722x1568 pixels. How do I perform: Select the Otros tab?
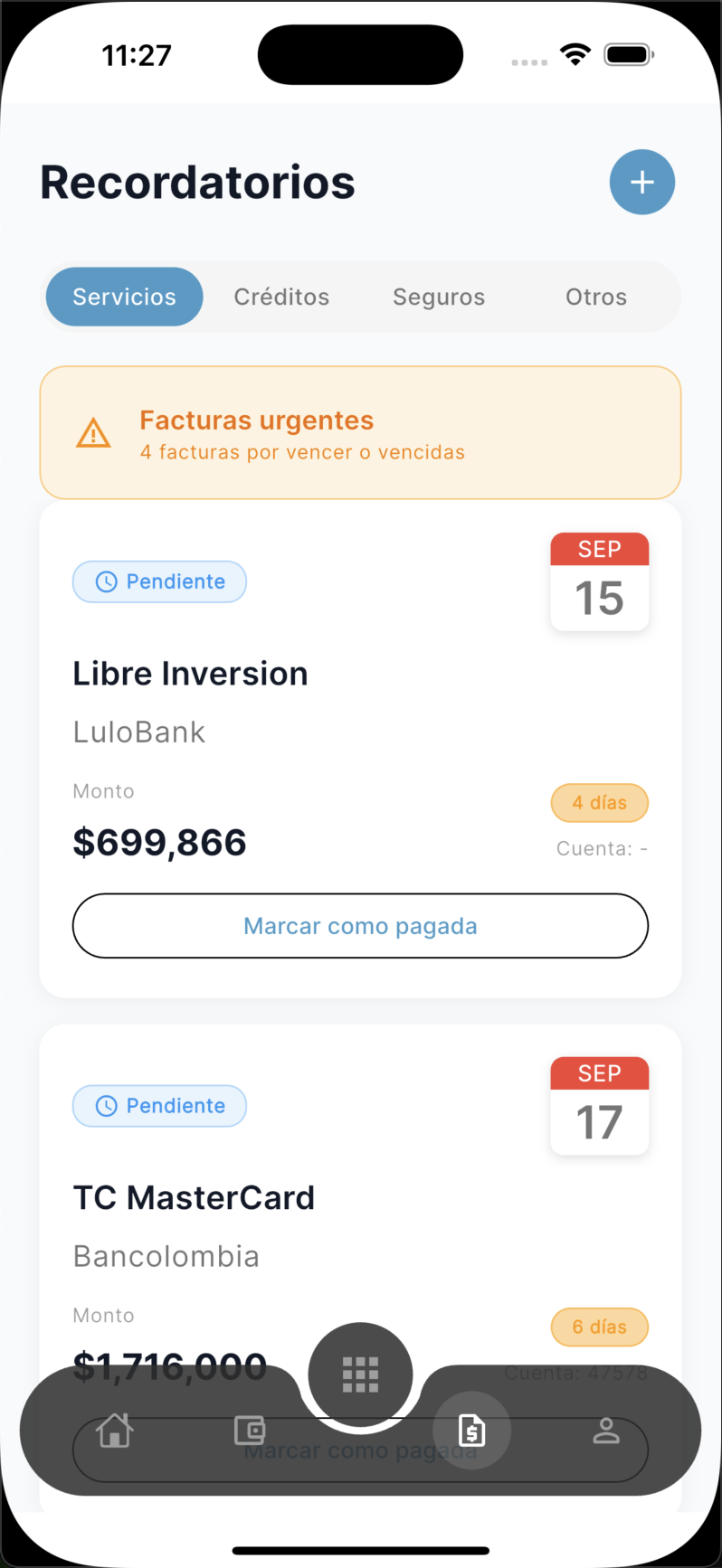point(596,296)
